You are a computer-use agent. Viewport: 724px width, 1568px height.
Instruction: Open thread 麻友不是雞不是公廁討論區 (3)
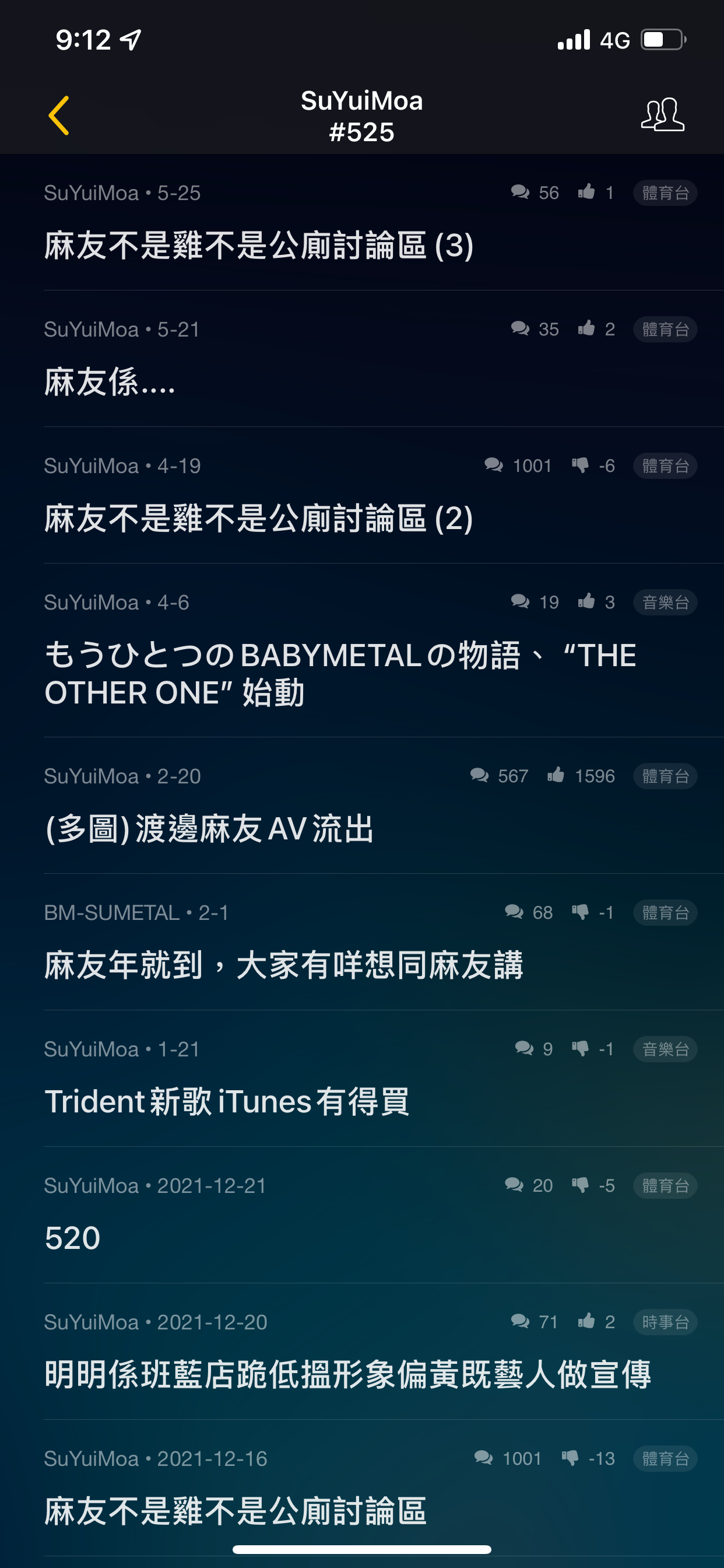pyautogui.click(x=259, y=246)
